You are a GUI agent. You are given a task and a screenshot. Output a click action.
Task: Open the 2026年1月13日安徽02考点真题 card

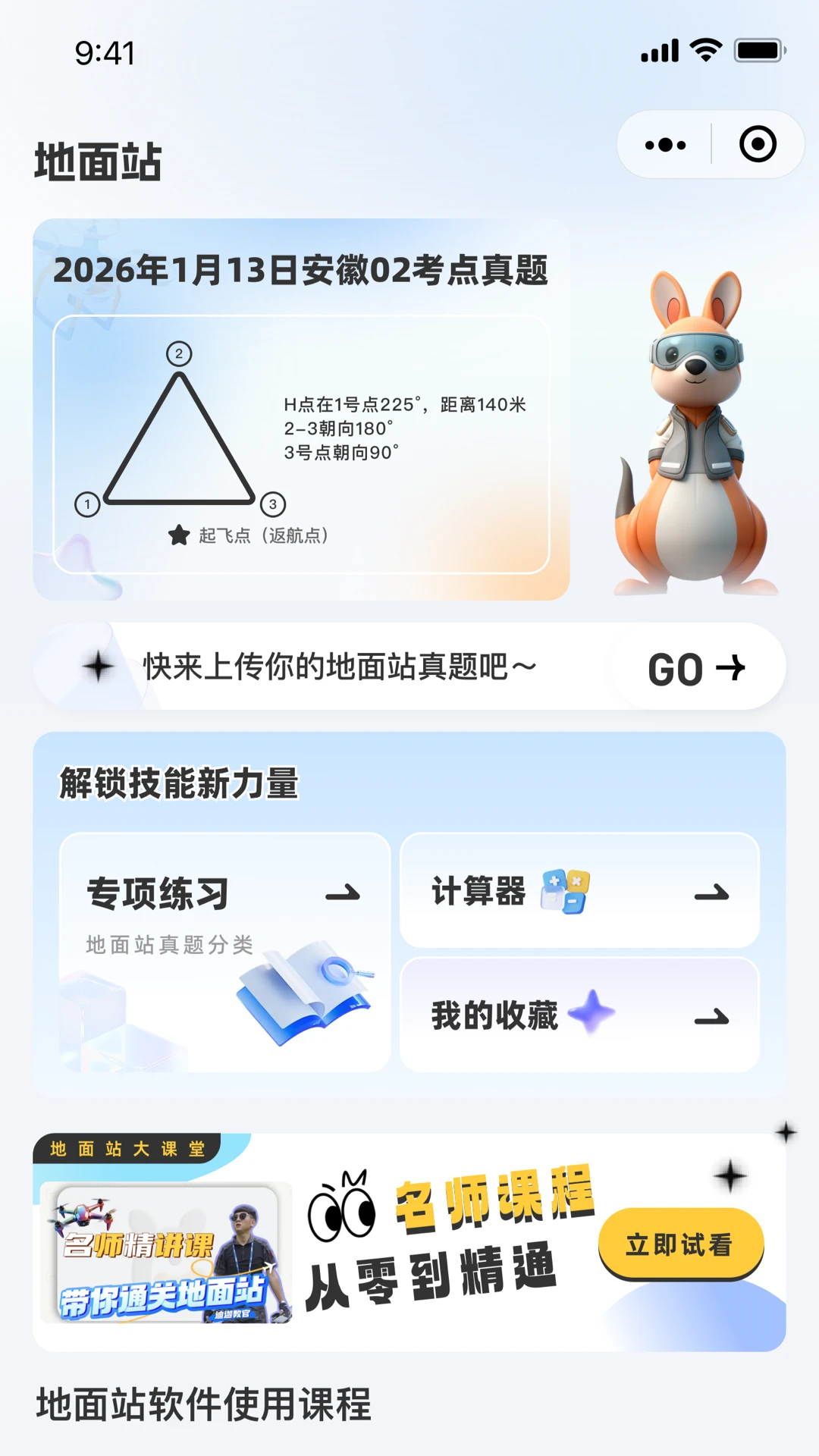301,409
